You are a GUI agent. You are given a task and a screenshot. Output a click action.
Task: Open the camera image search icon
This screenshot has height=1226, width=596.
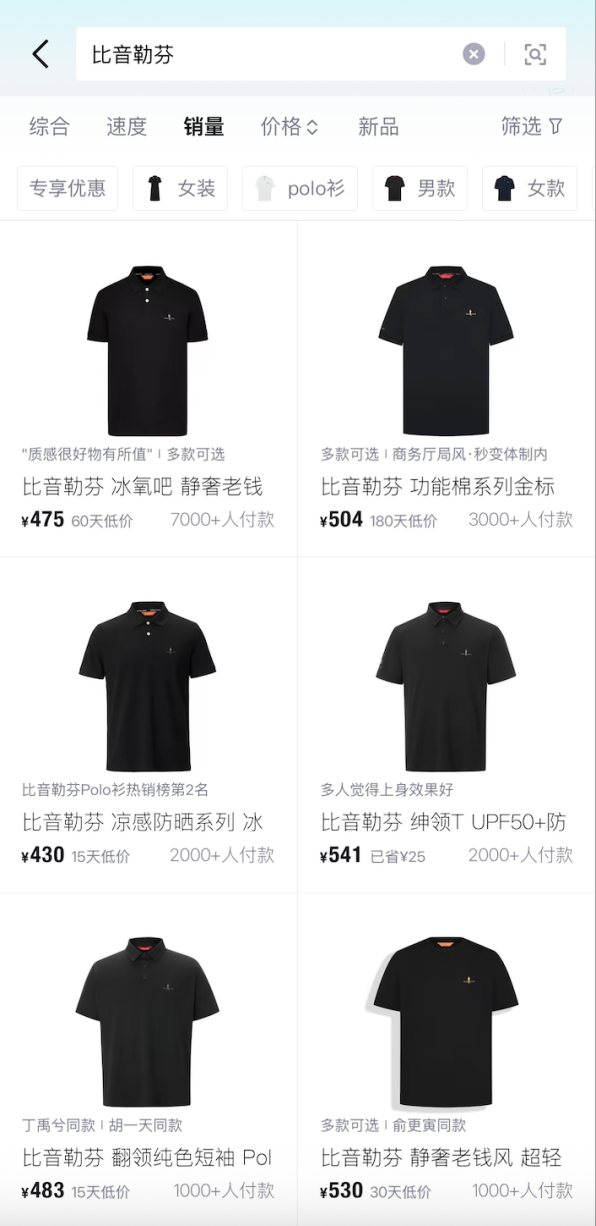click(x=536, y=54)
